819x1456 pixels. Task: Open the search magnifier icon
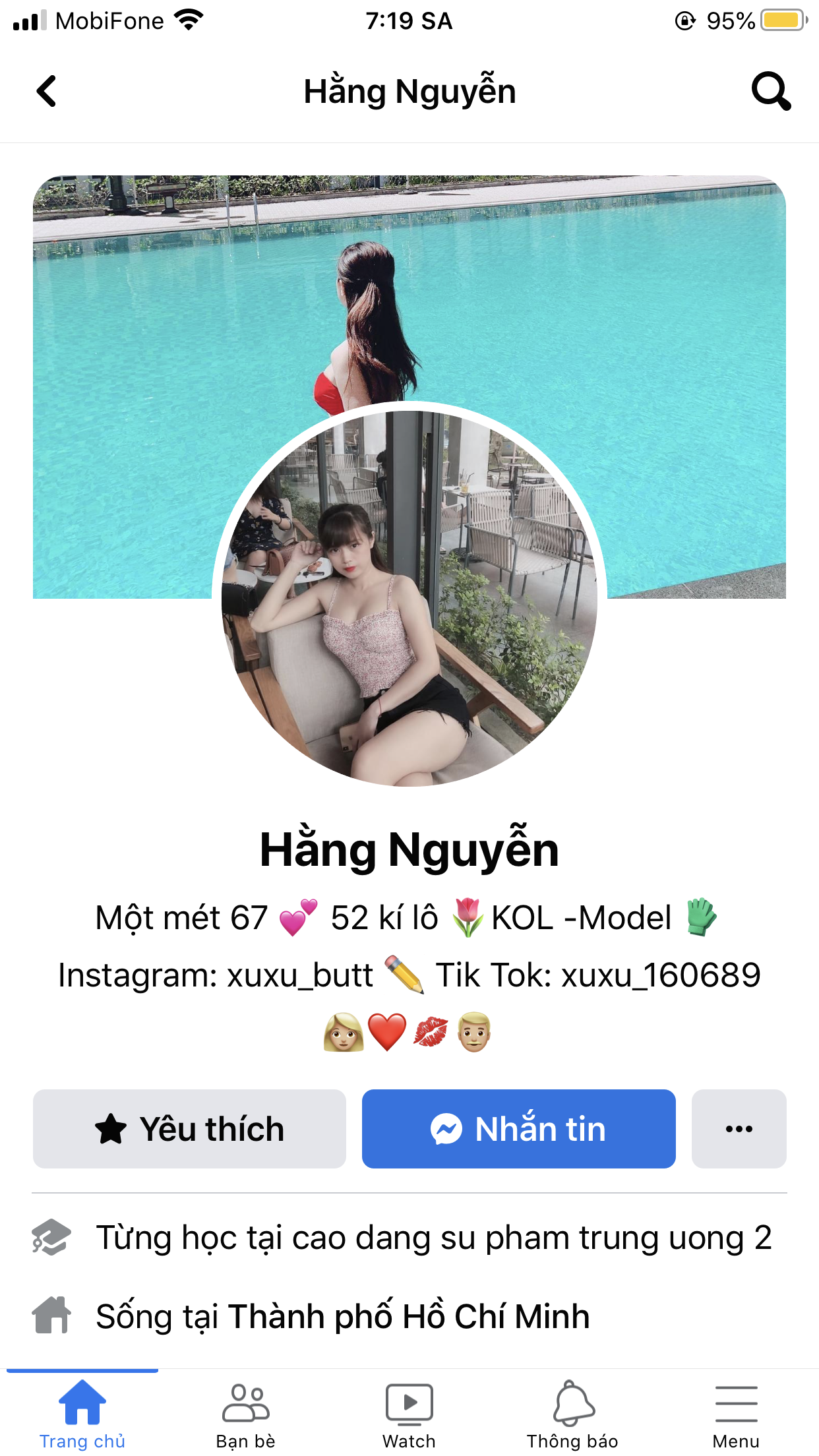coord(771,91)
